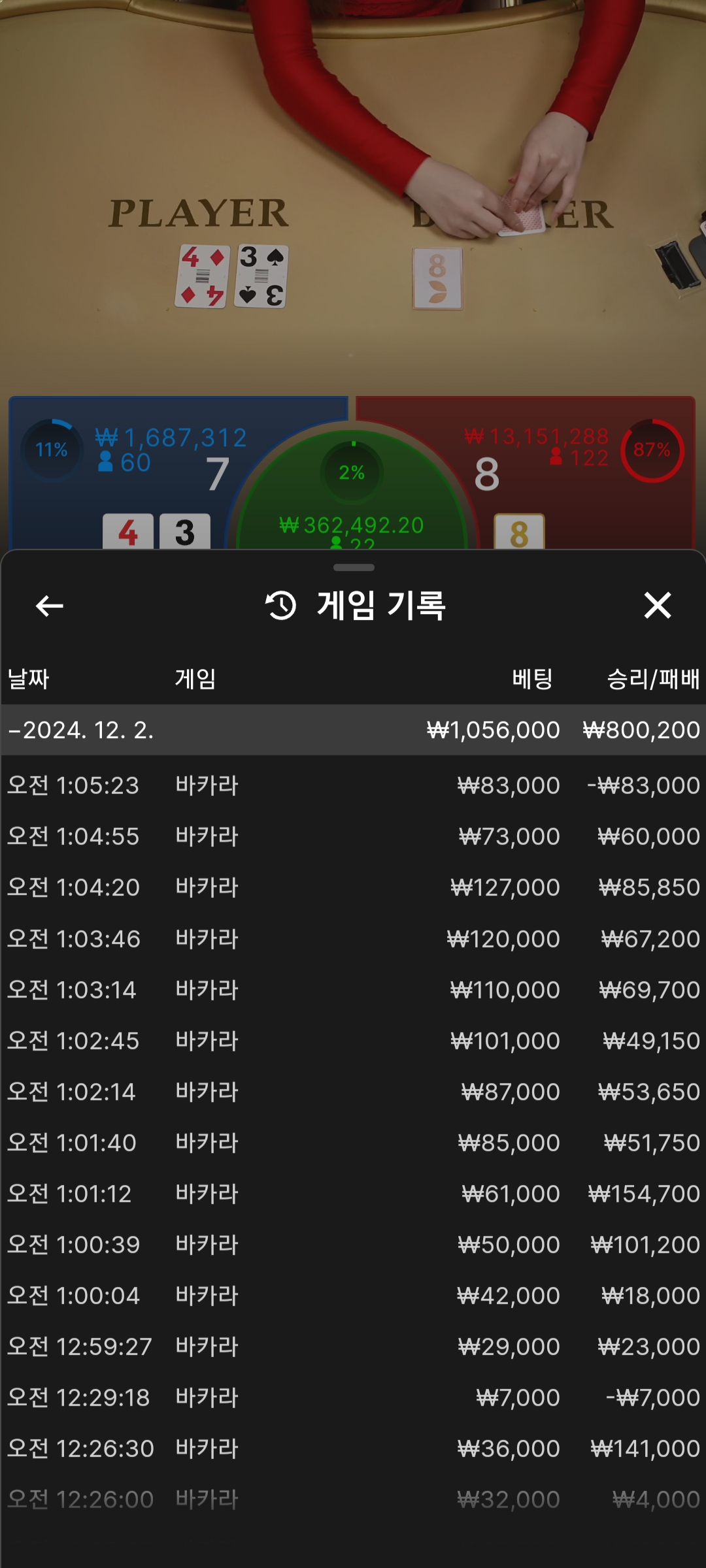This screenshot has width=706, height=1568.
Task: Show the 오전 12:26:30 game record
Action: pos(353,1448)
